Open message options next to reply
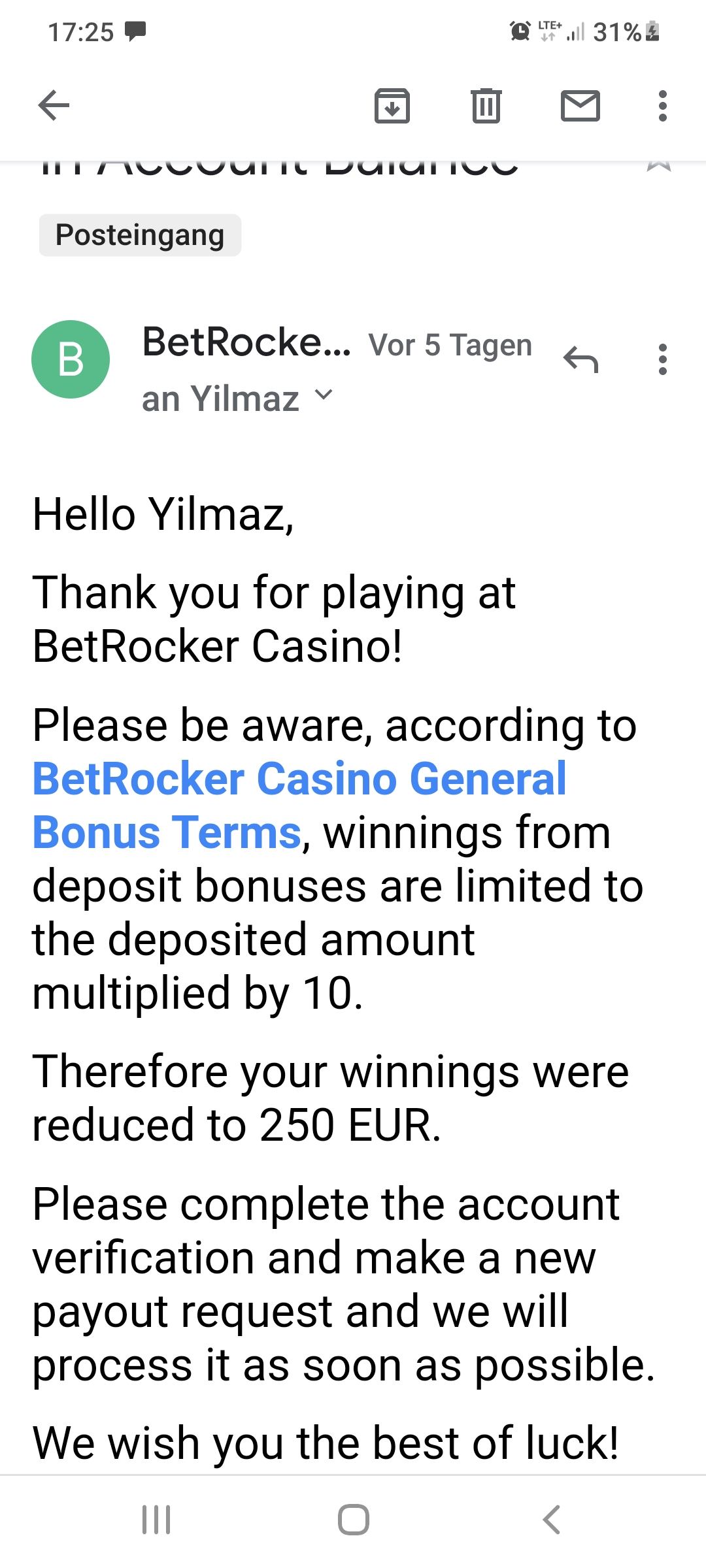706x1568 pixels. [662, 359]
